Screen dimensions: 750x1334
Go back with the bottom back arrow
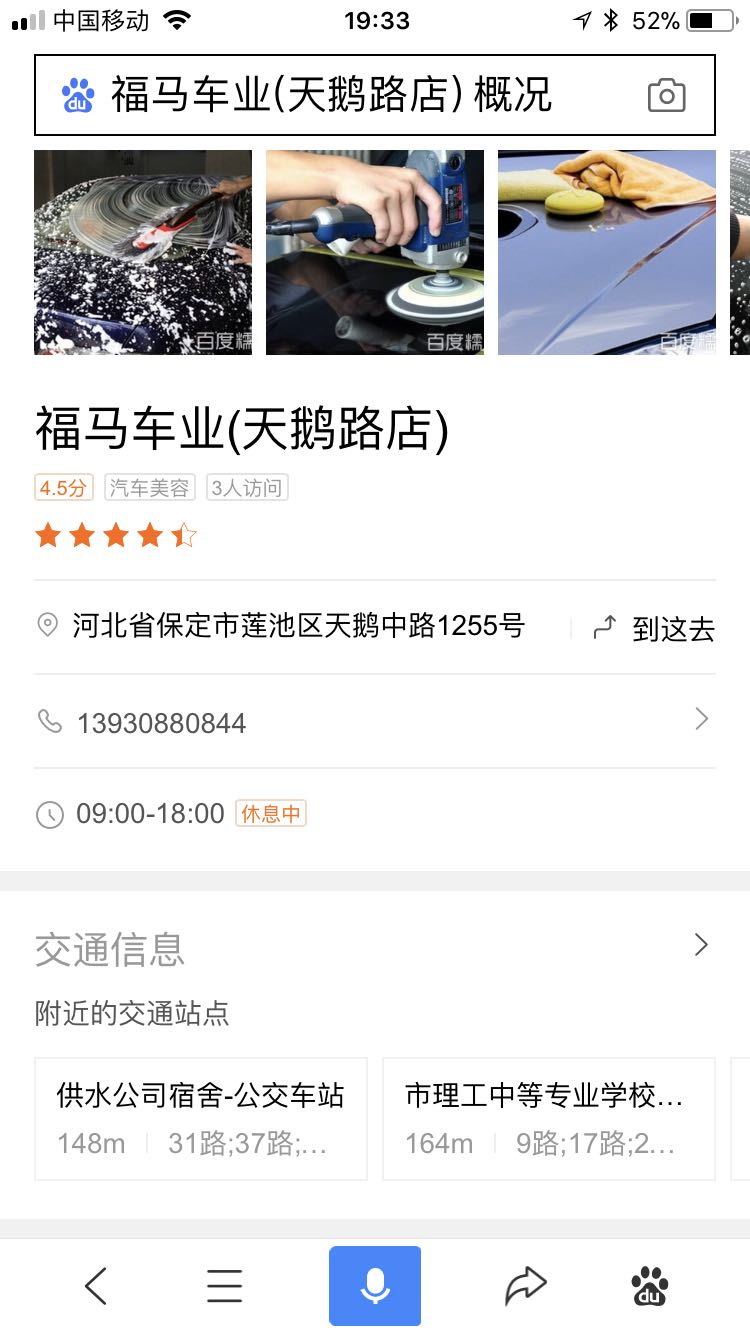click(x=96, y=1285)
